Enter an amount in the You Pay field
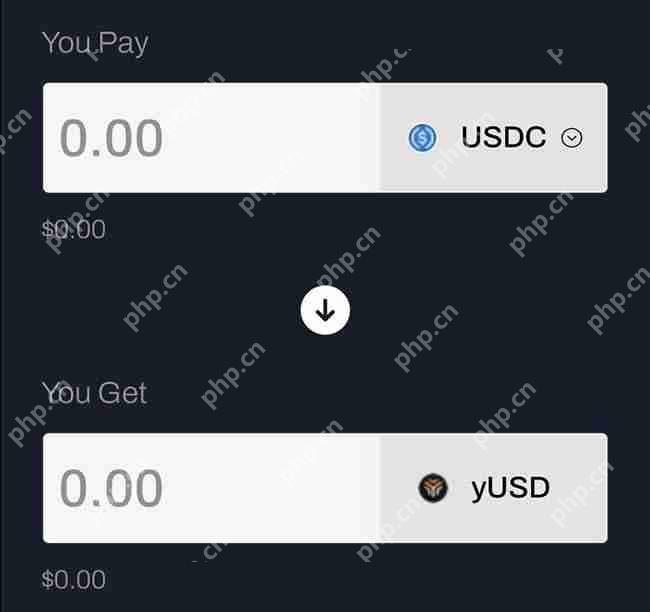 click(210, 138)
